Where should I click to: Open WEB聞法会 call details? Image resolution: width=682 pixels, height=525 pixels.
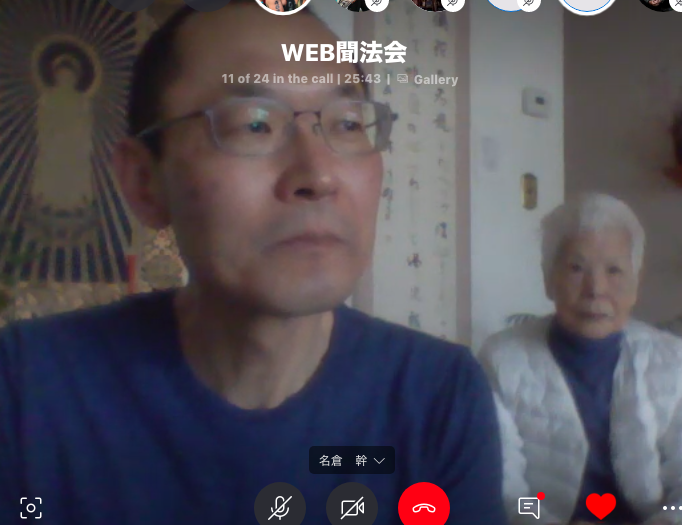pos(343,52)
